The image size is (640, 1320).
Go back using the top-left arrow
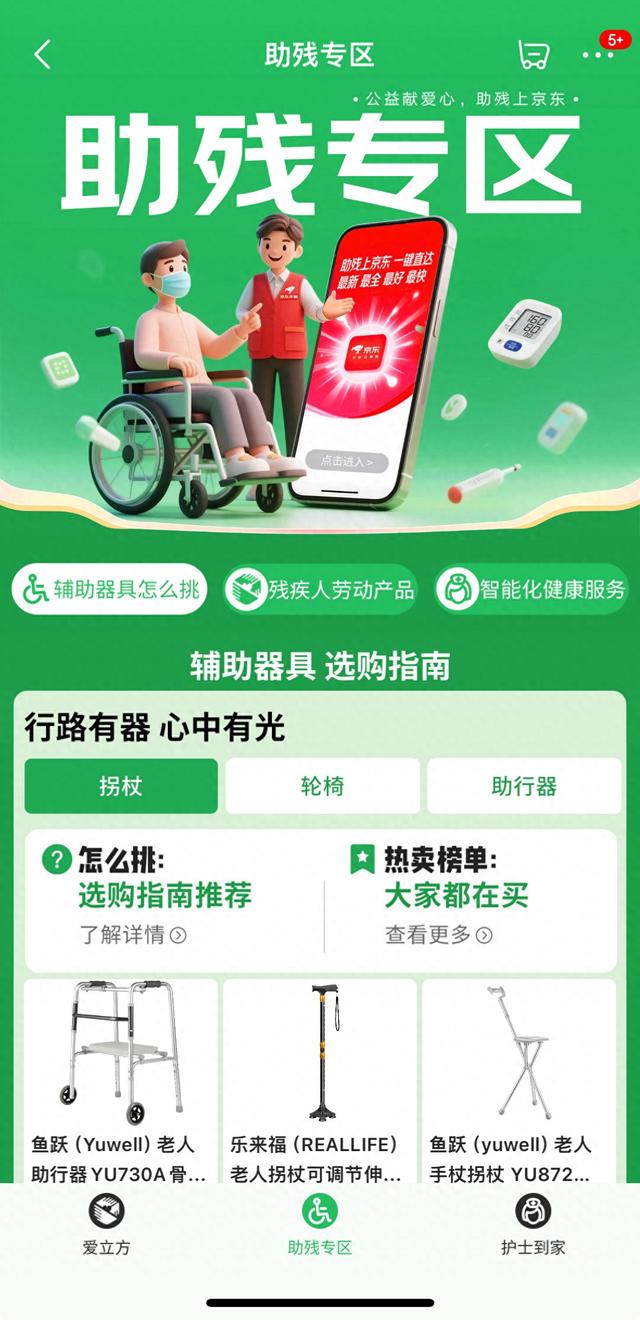click(42, 54)
